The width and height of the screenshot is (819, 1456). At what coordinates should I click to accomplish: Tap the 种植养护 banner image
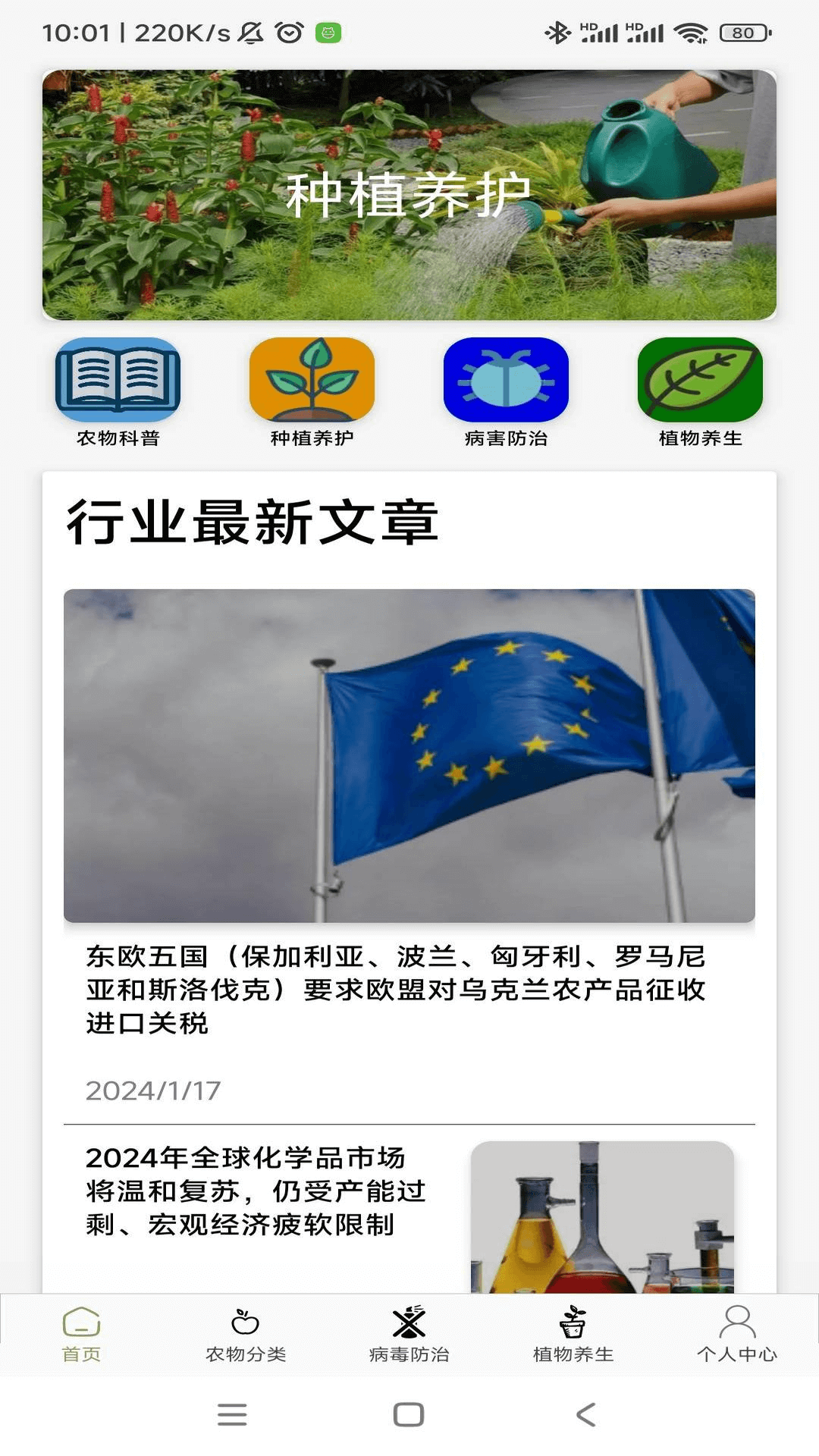coord(409,193)
